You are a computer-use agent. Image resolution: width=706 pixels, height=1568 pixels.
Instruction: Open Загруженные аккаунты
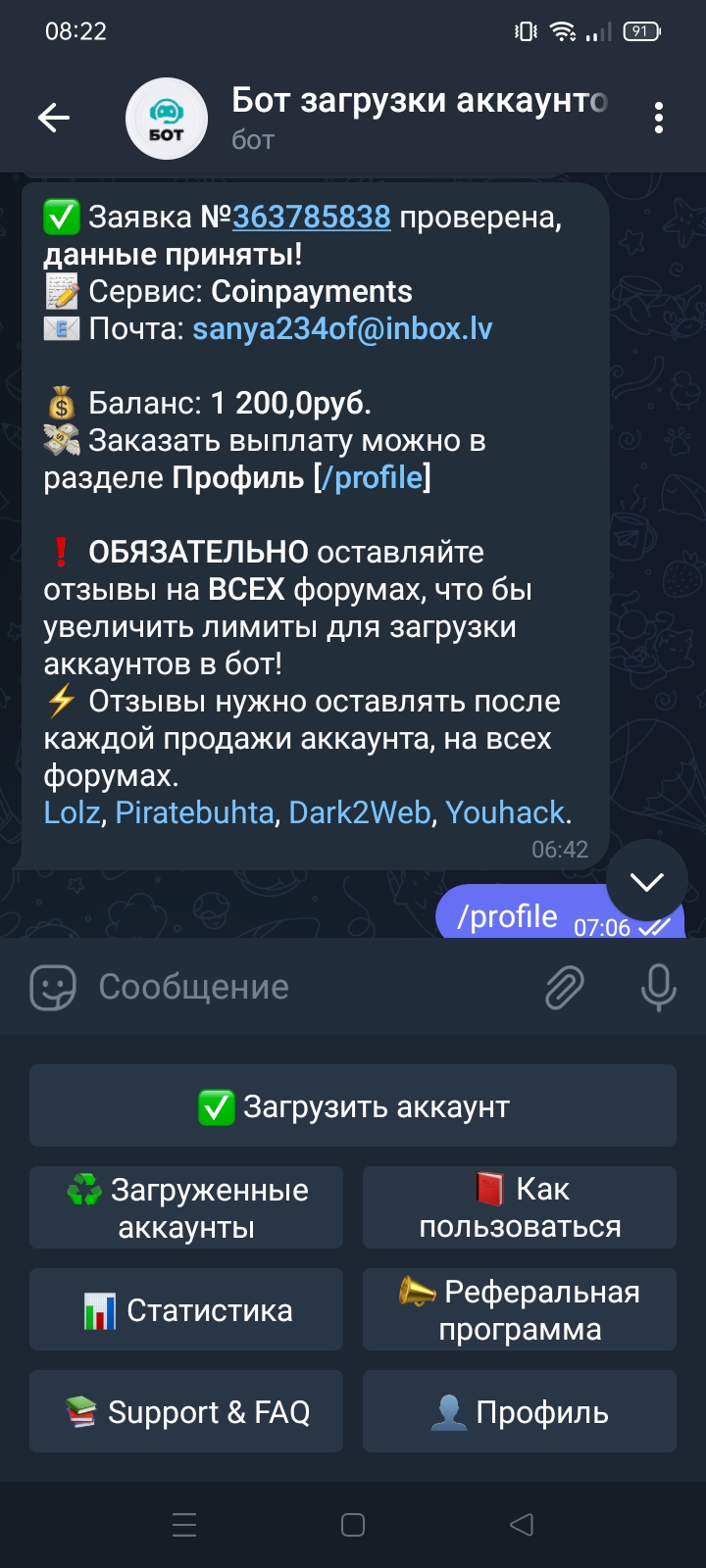tap(186, 1208)
